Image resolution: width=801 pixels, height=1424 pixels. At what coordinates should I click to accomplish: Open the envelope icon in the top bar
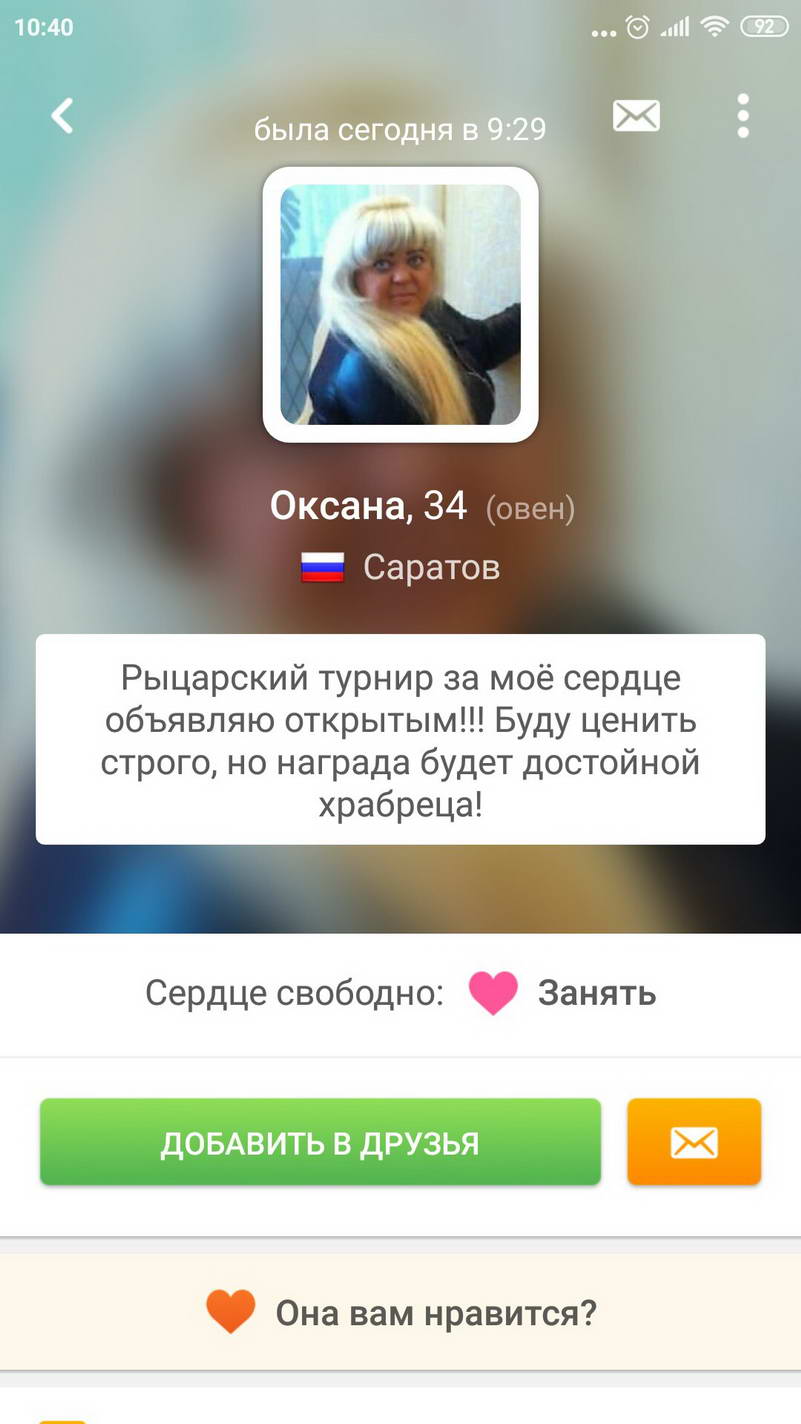pyautogui.click(x=636, y=116)
